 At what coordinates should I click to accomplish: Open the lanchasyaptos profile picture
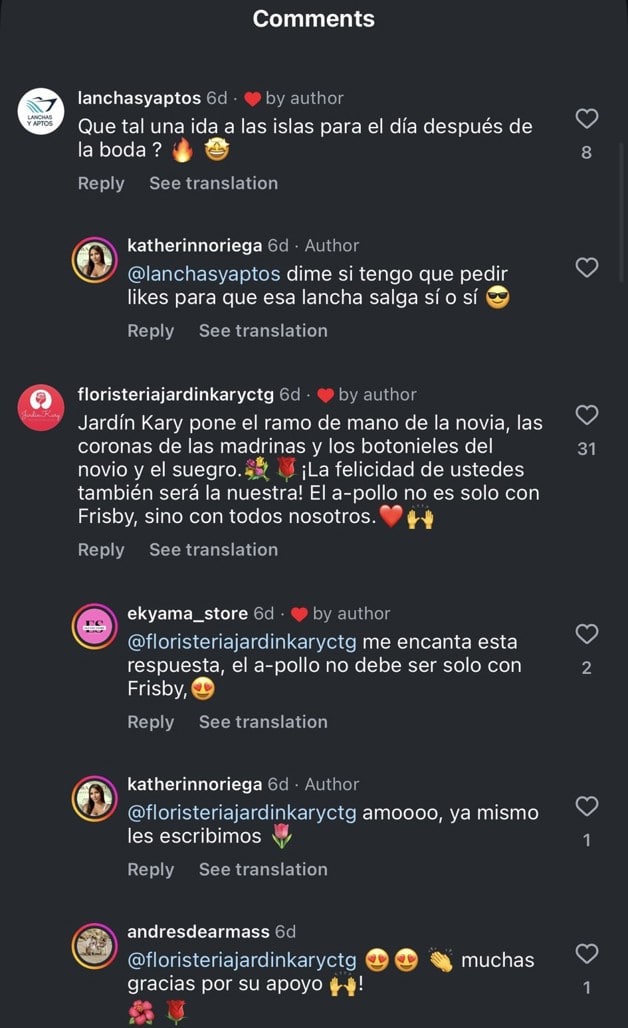(x=41, y=111)
